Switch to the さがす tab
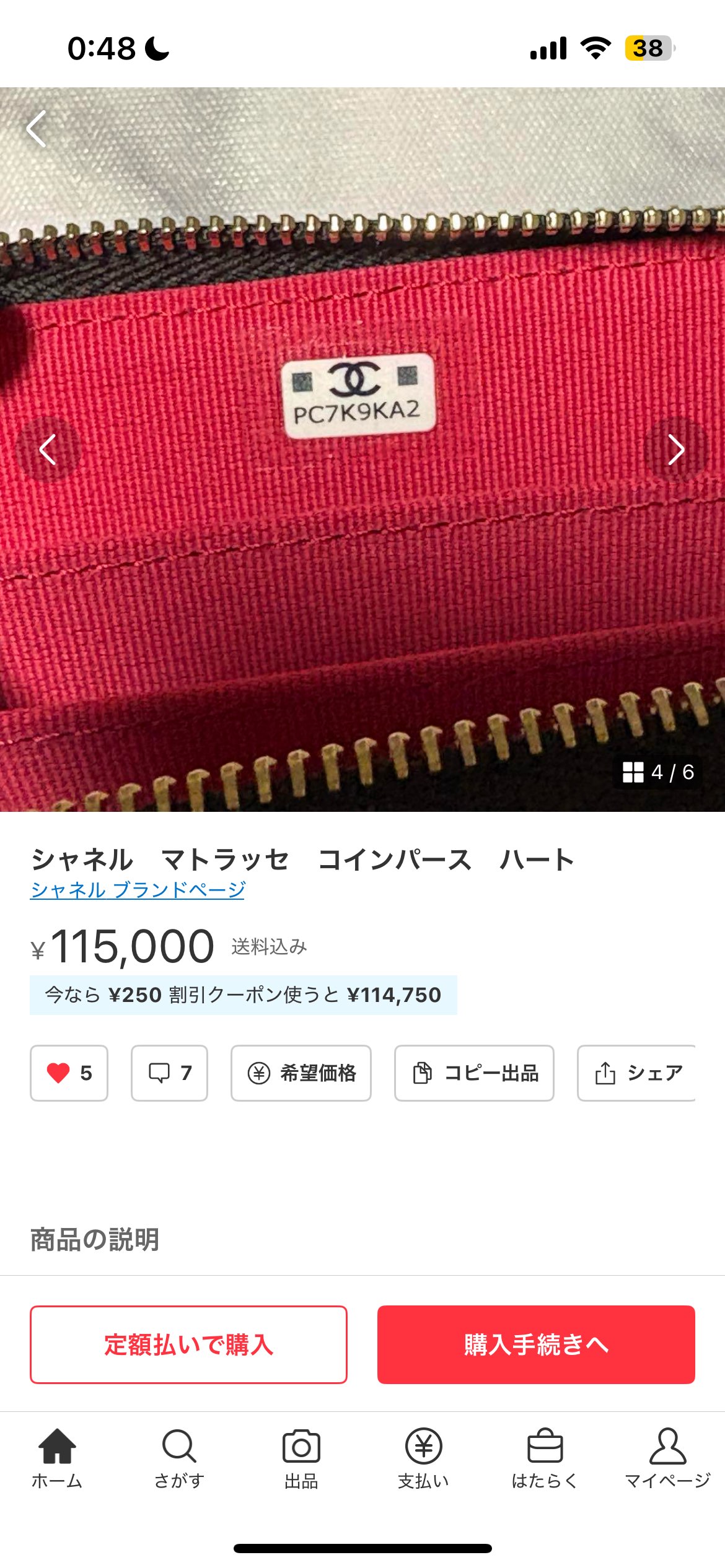 click(179, 1458)
